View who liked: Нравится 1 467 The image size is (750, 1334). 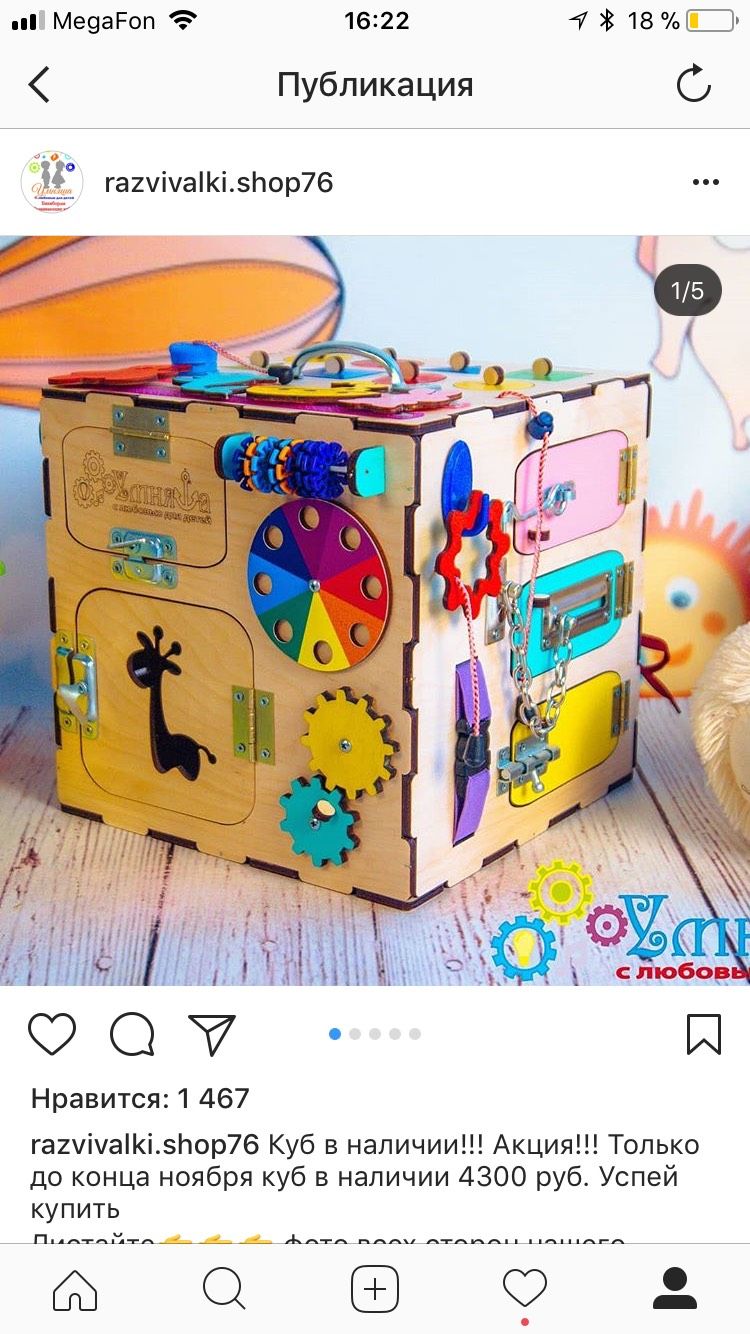tap(140, 1098)
